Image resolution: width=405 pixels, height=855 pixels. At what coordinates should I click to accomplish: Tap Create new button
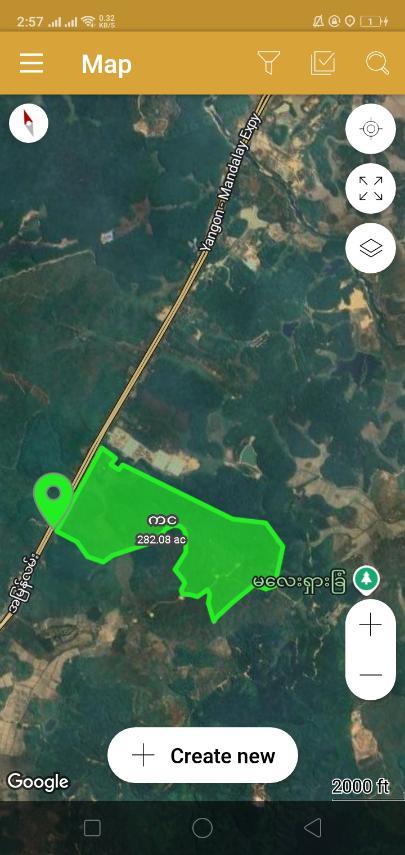tap(203, 755)
